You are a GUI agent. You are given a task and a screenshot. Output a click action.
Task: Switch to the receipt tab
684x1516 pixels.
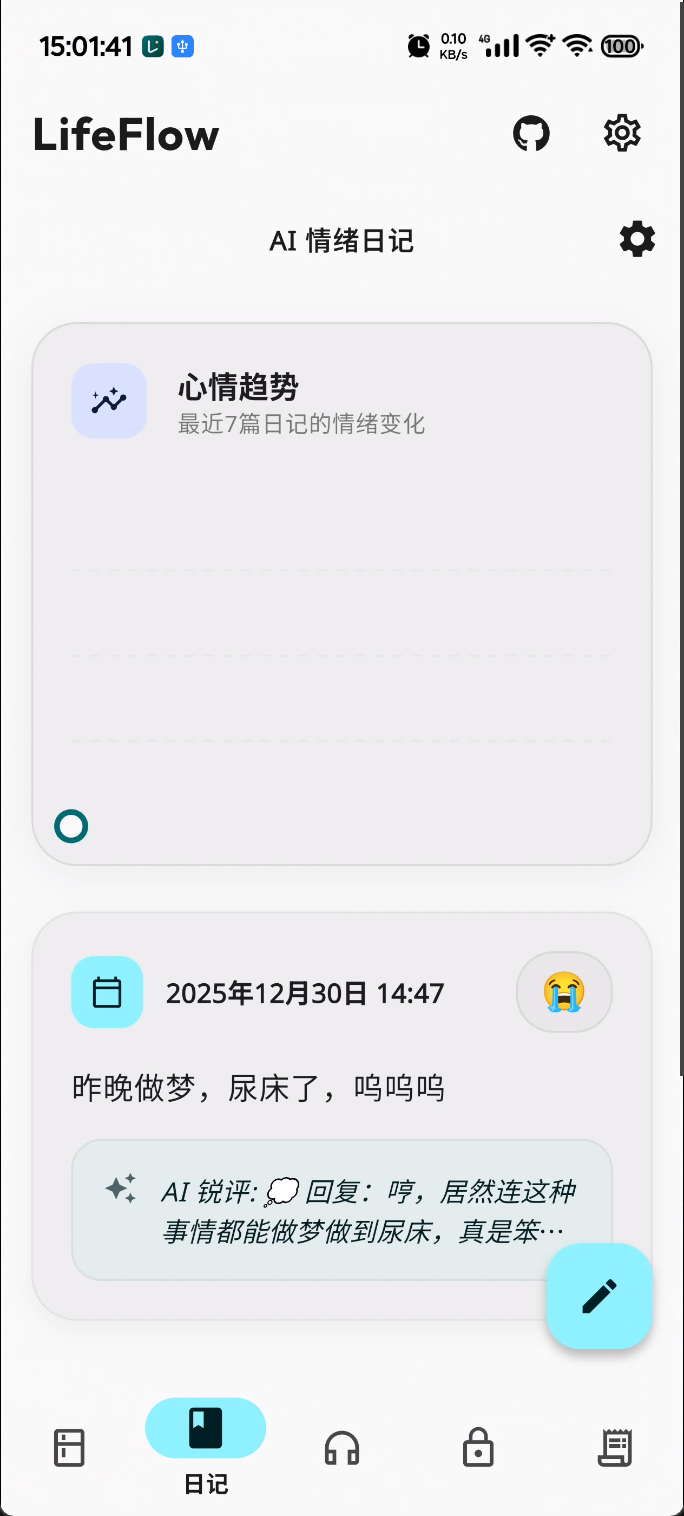tap(615, 1448)
